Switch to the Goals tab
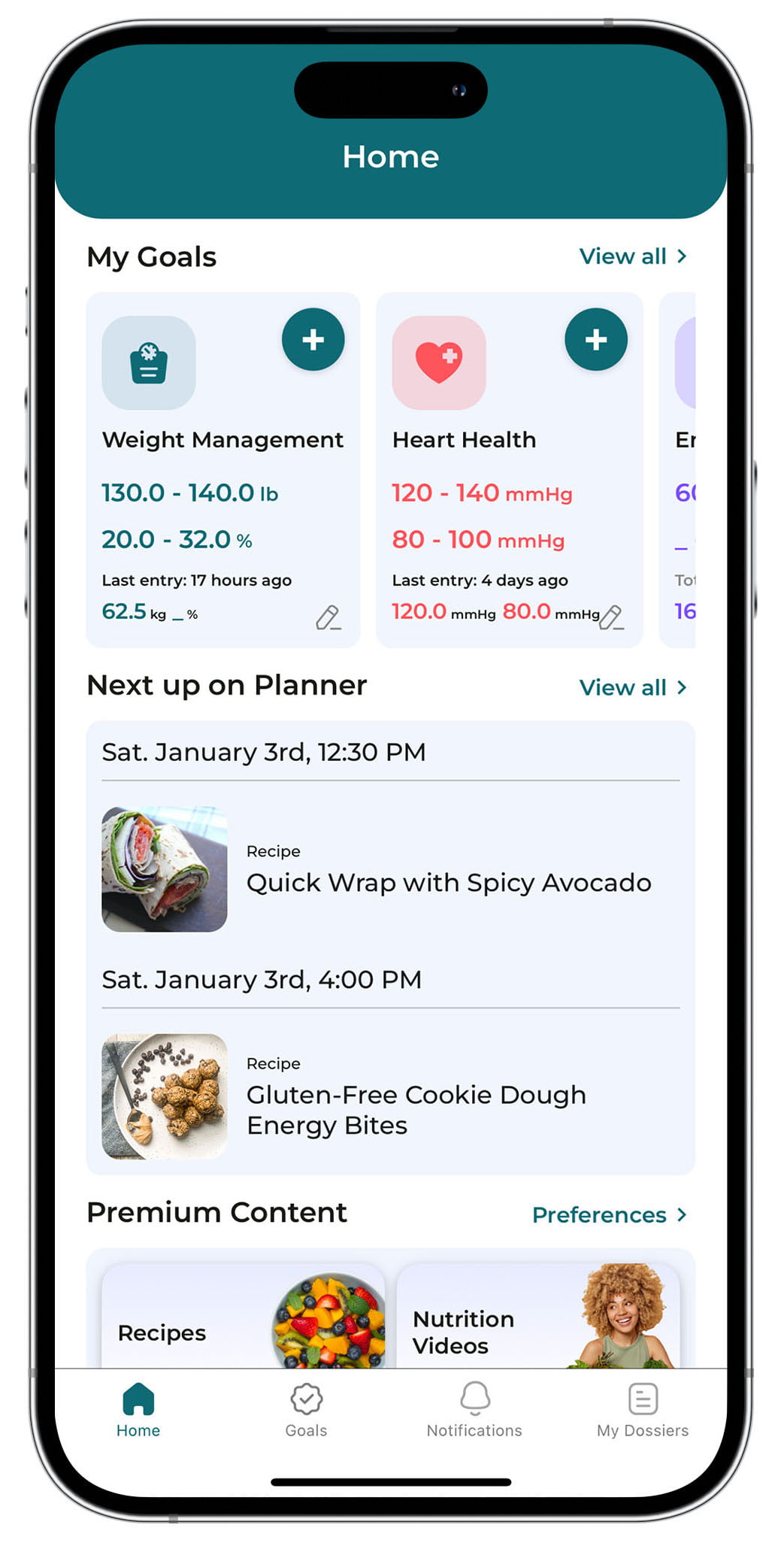The image size is (784, 1549). [x=306, y=1410]
